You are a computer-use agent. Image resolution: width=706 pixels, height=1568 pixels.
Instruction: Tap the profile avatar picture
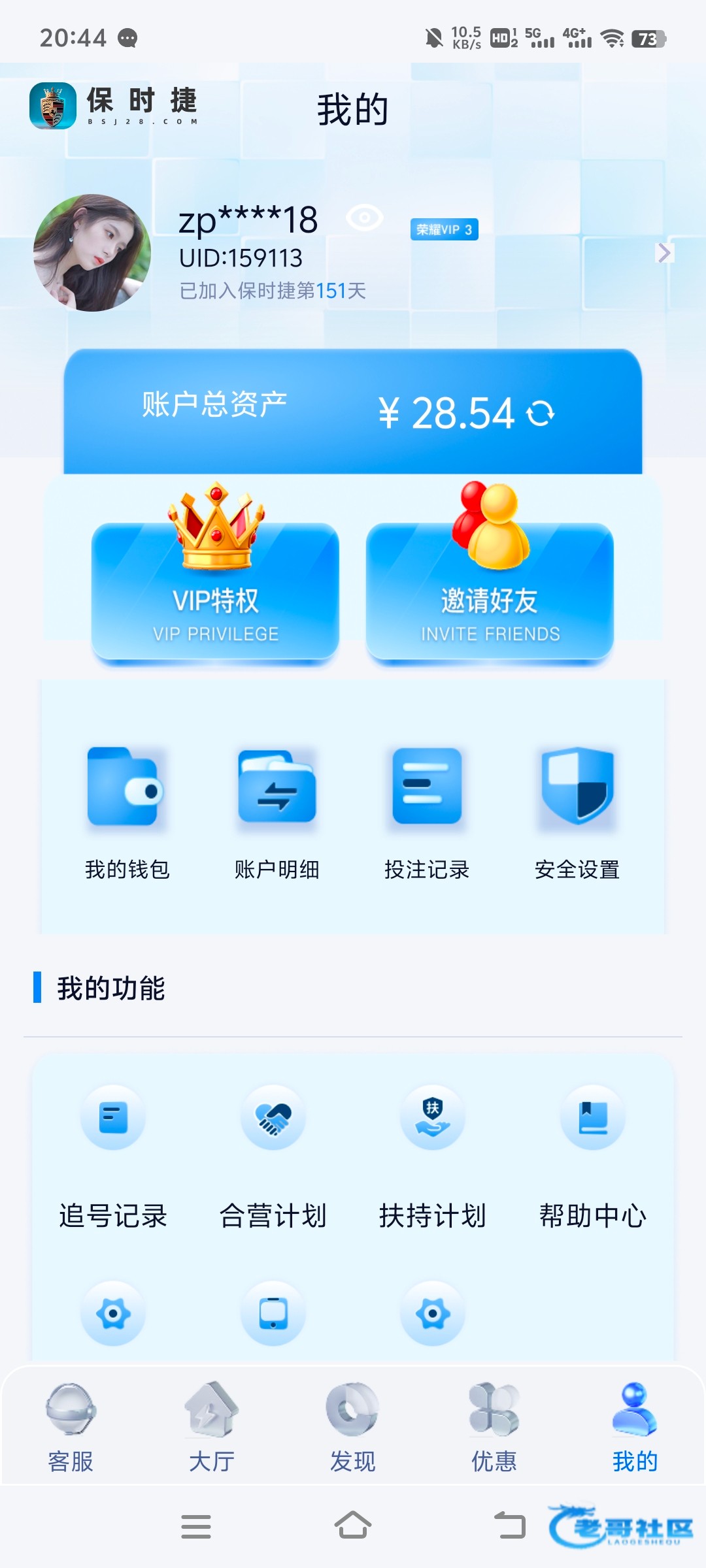(x=92, y=253)
